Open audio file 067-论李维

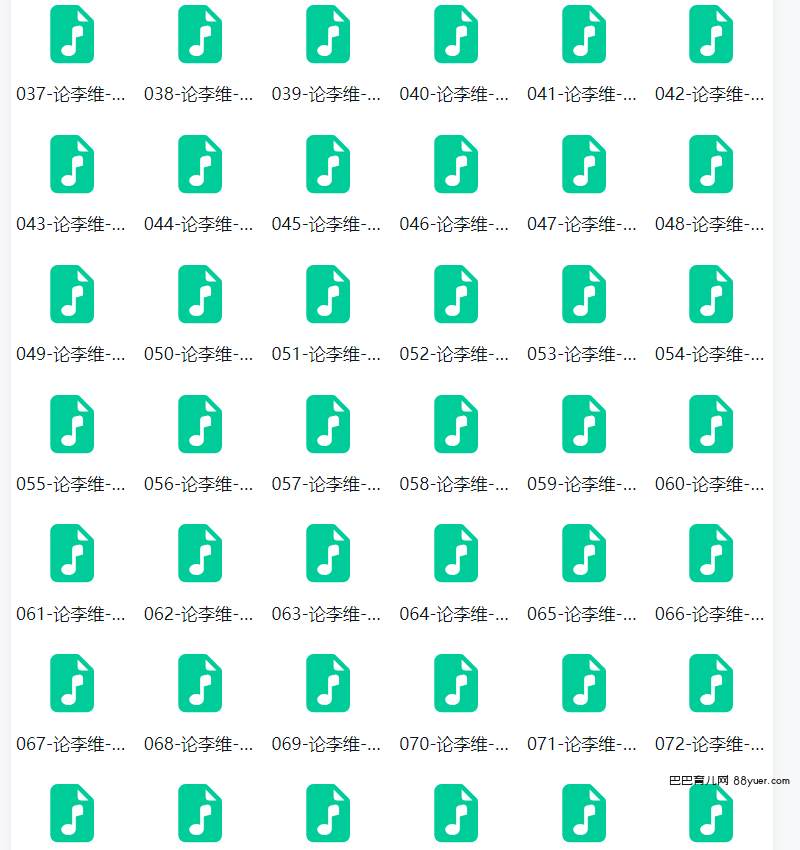72,684
